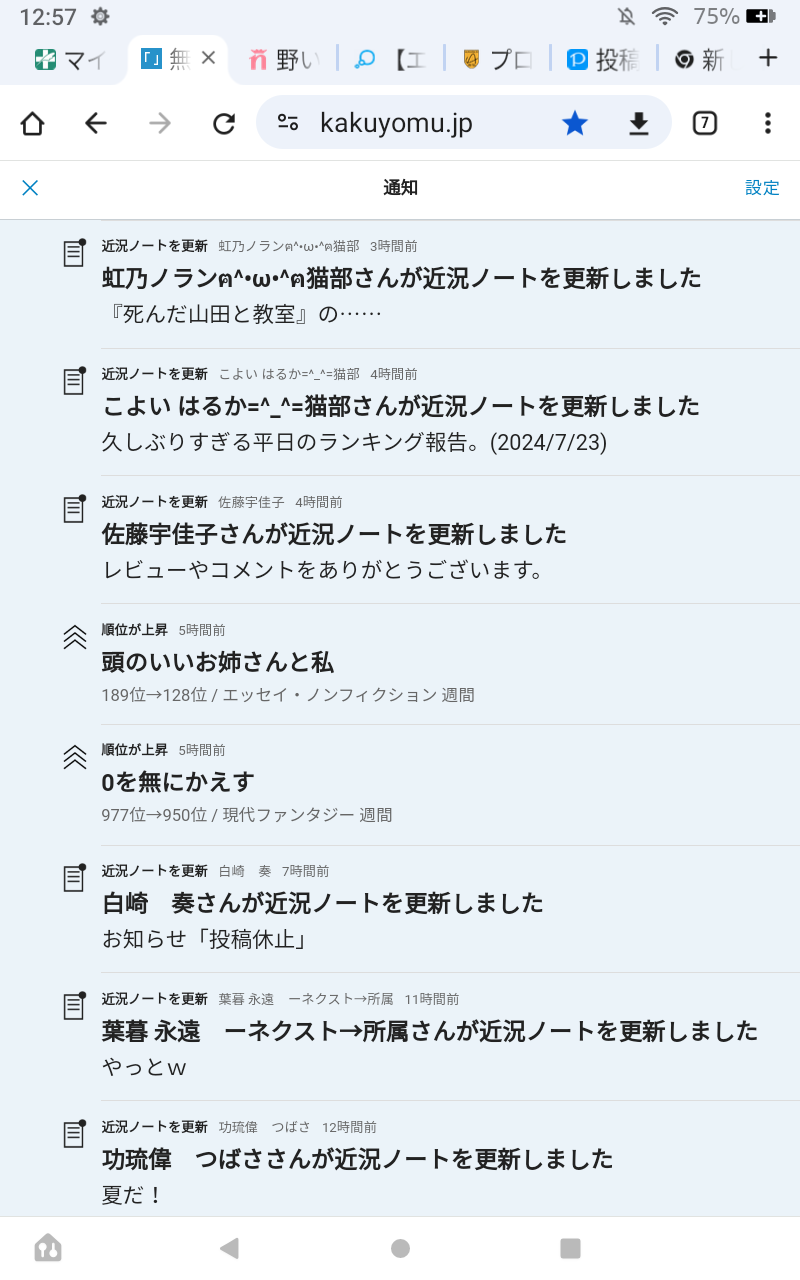Close the 通知 notifications panel
800x1280 pixels.
point(30,188)
